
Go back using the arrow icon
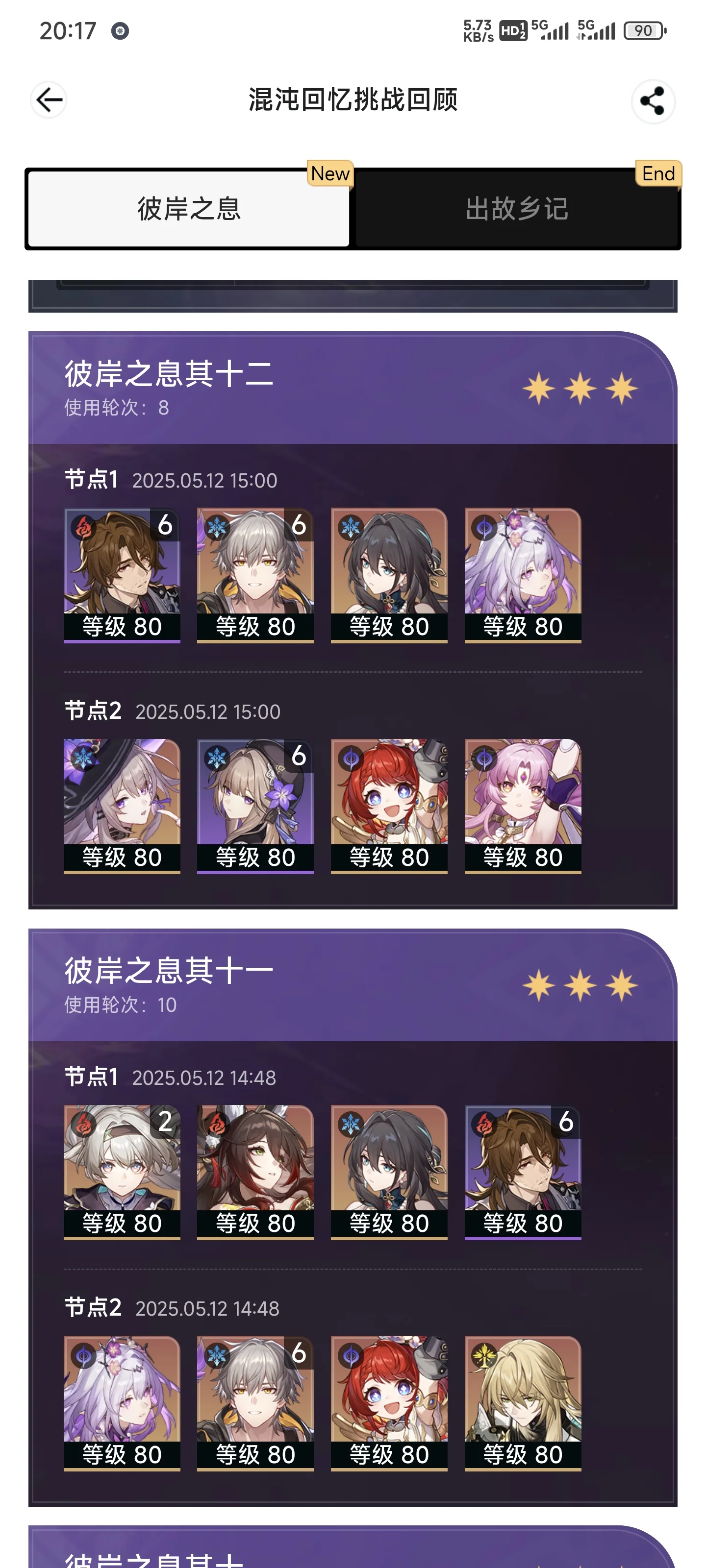tap(49, 100)
